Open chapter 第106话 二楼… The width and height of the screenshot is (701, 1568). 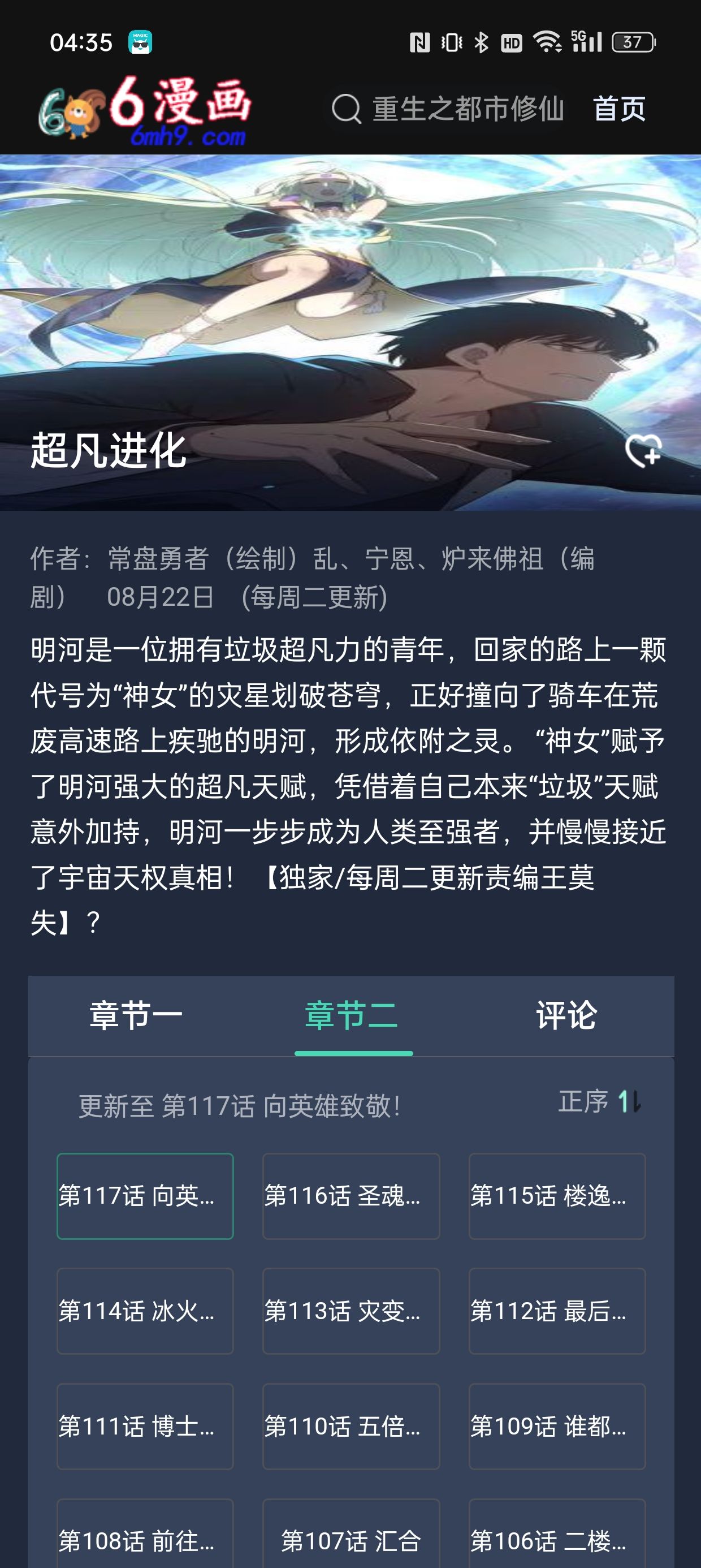557,1540
